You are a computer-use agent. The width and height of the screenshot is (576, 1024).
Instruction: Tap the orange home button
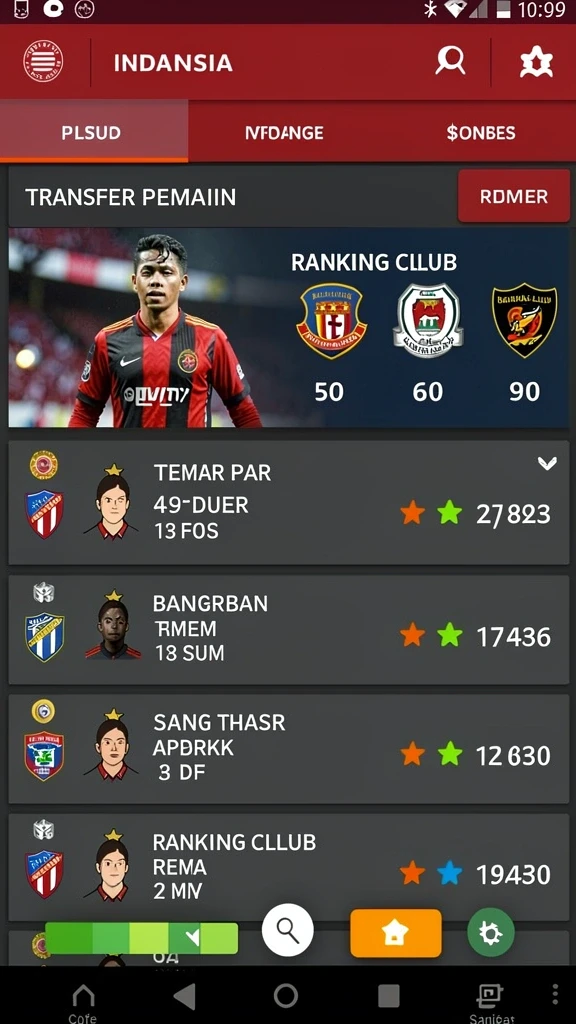click(x=396, y=933)
